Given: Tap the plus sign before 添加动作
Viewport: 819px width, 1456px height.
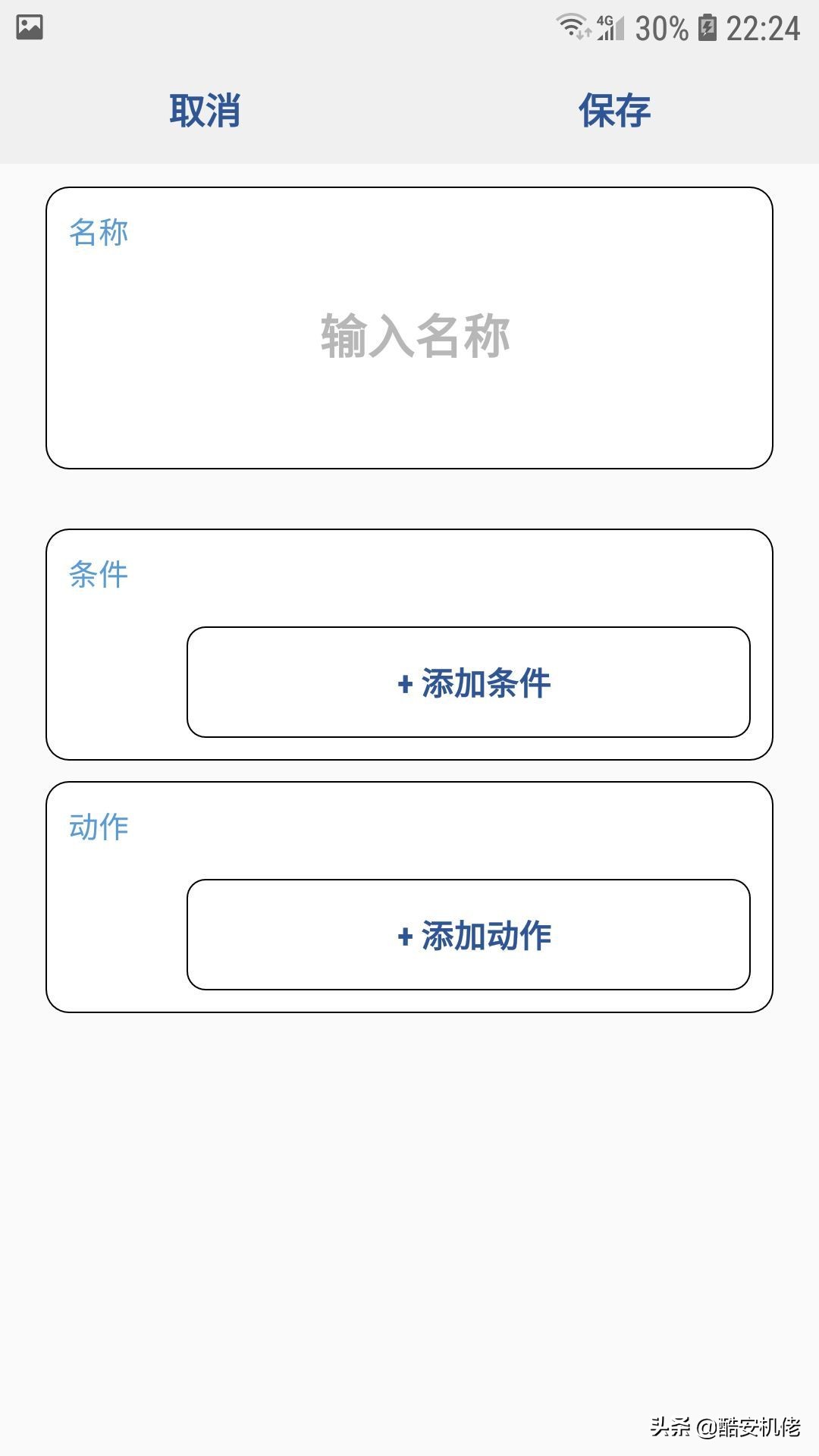Looking at the screenshot, I should pos(403,935).
